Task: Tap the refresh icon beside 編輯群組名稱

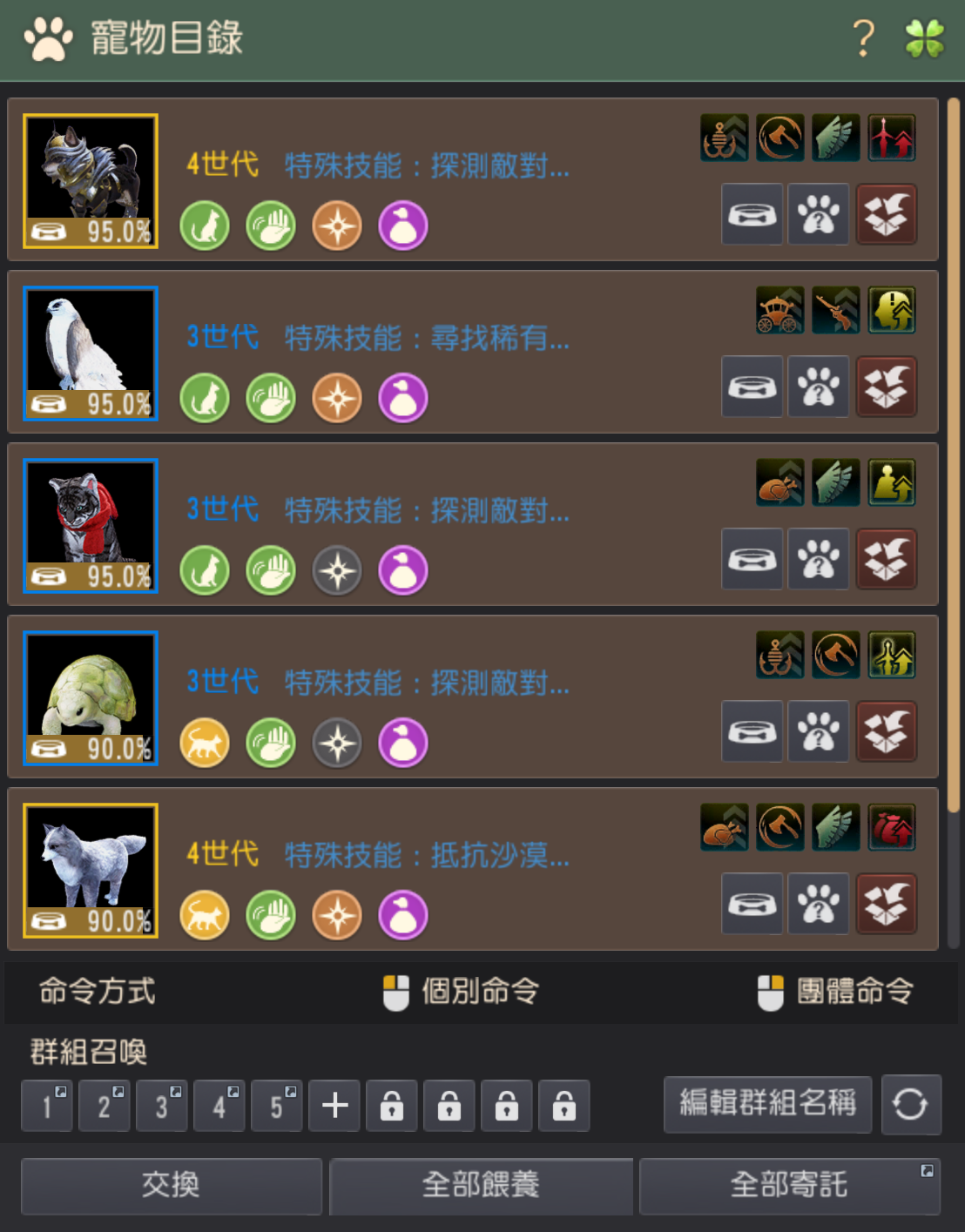Action: coord(910,1105)
